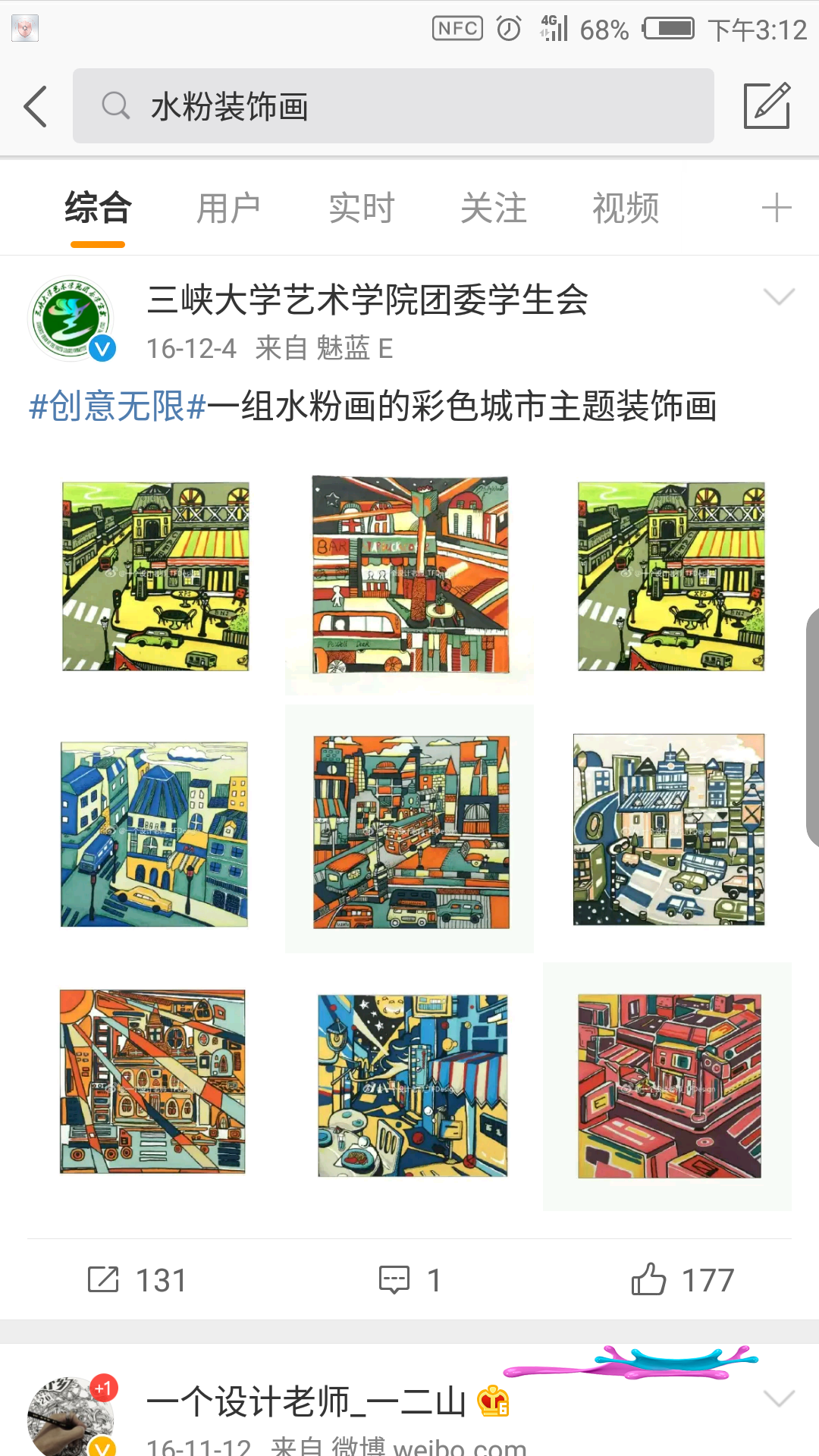The height and width of the screenshot is (1456, 819).
Task: Compose a new Weibo post
Action: [x=767, y=106]
